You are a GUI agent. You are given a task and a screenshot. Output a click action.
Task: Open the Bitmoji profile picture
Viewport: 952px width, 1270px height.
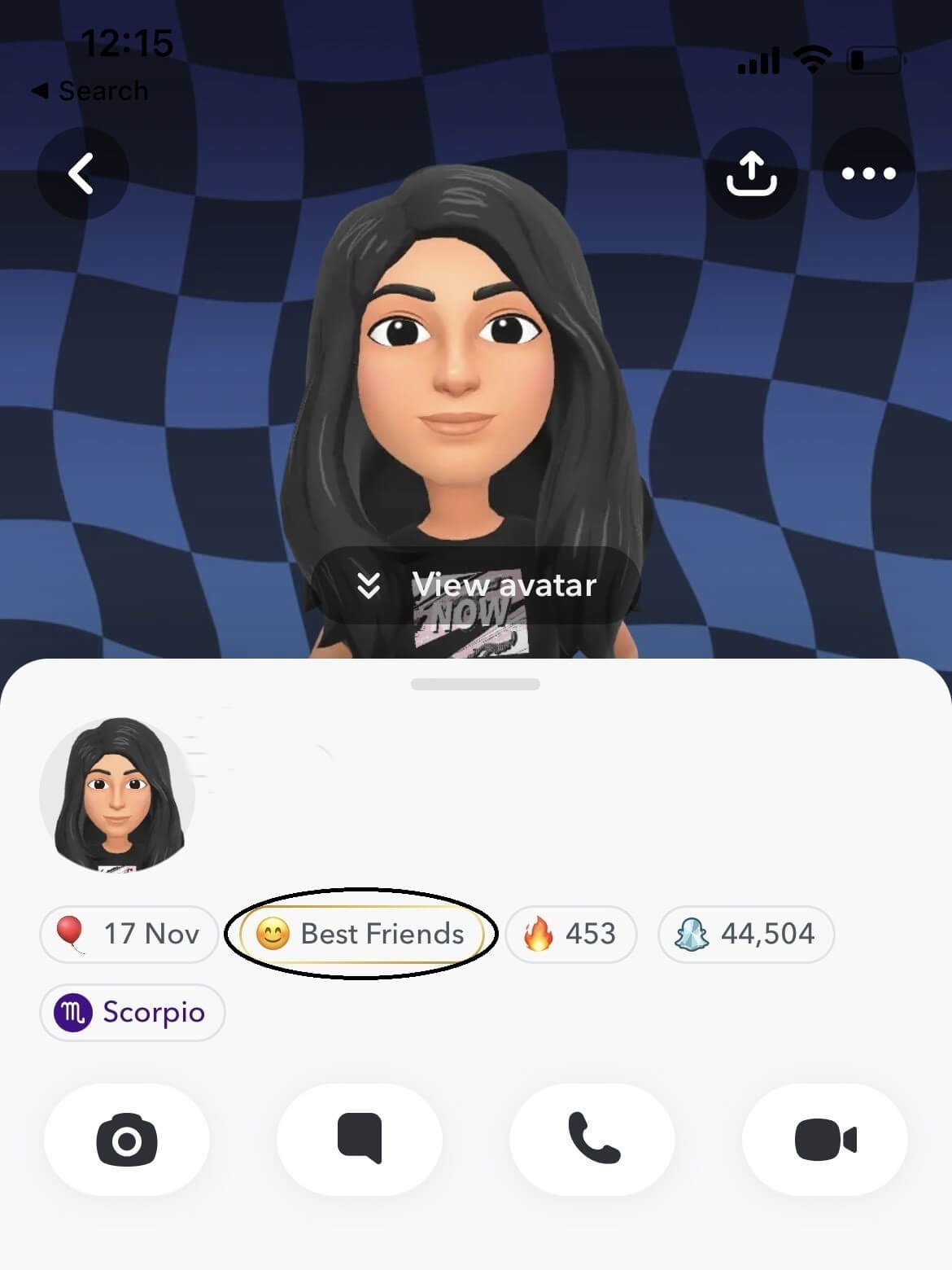click(x=116, y=795)
